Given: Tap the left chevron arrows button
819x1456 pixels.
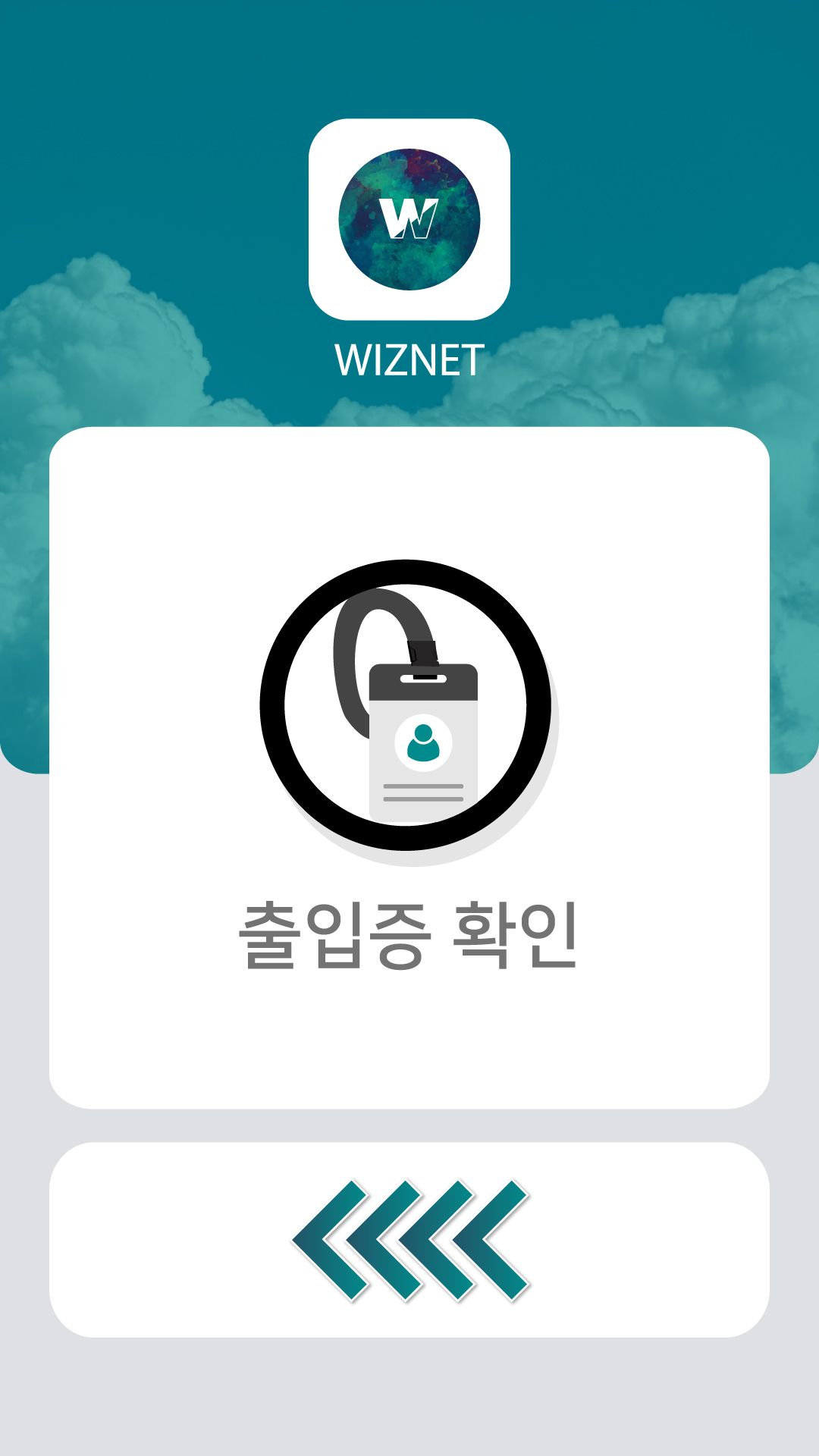Looking at the screenshot, I should (x=409, y=1240).
